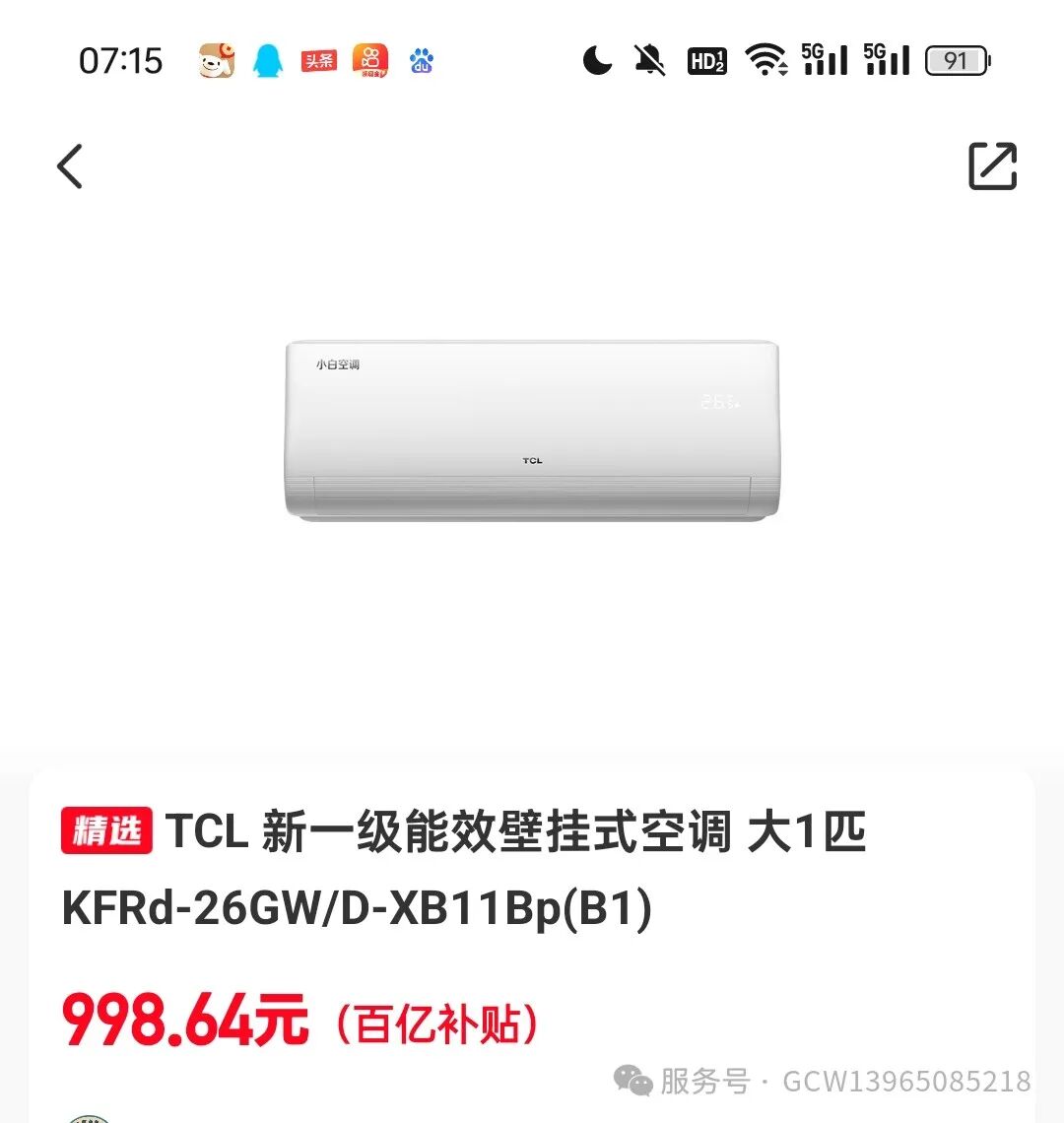Share this TCL air conditioner product page
This screenshot has height=1123, width=1064.
tap(992, 166)
